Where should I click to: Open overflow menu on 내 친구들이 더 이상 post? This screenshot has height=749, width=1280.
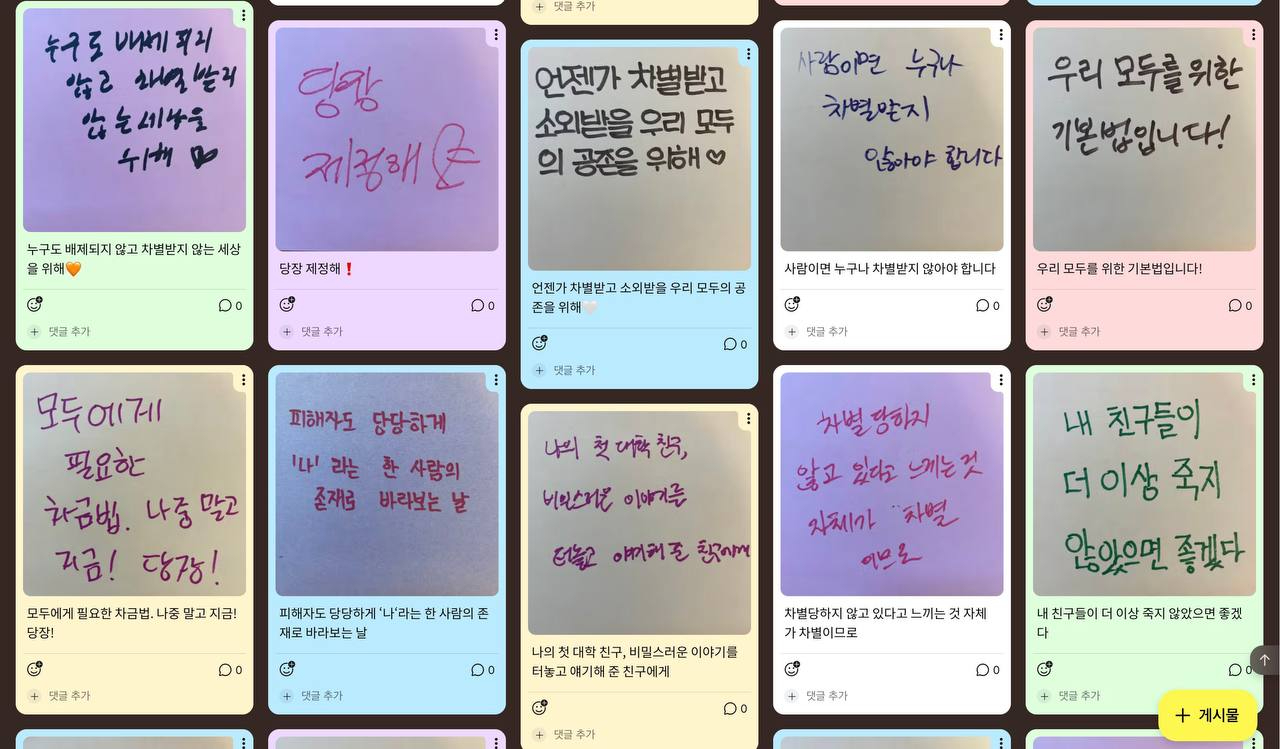[x=1252, y=380]
